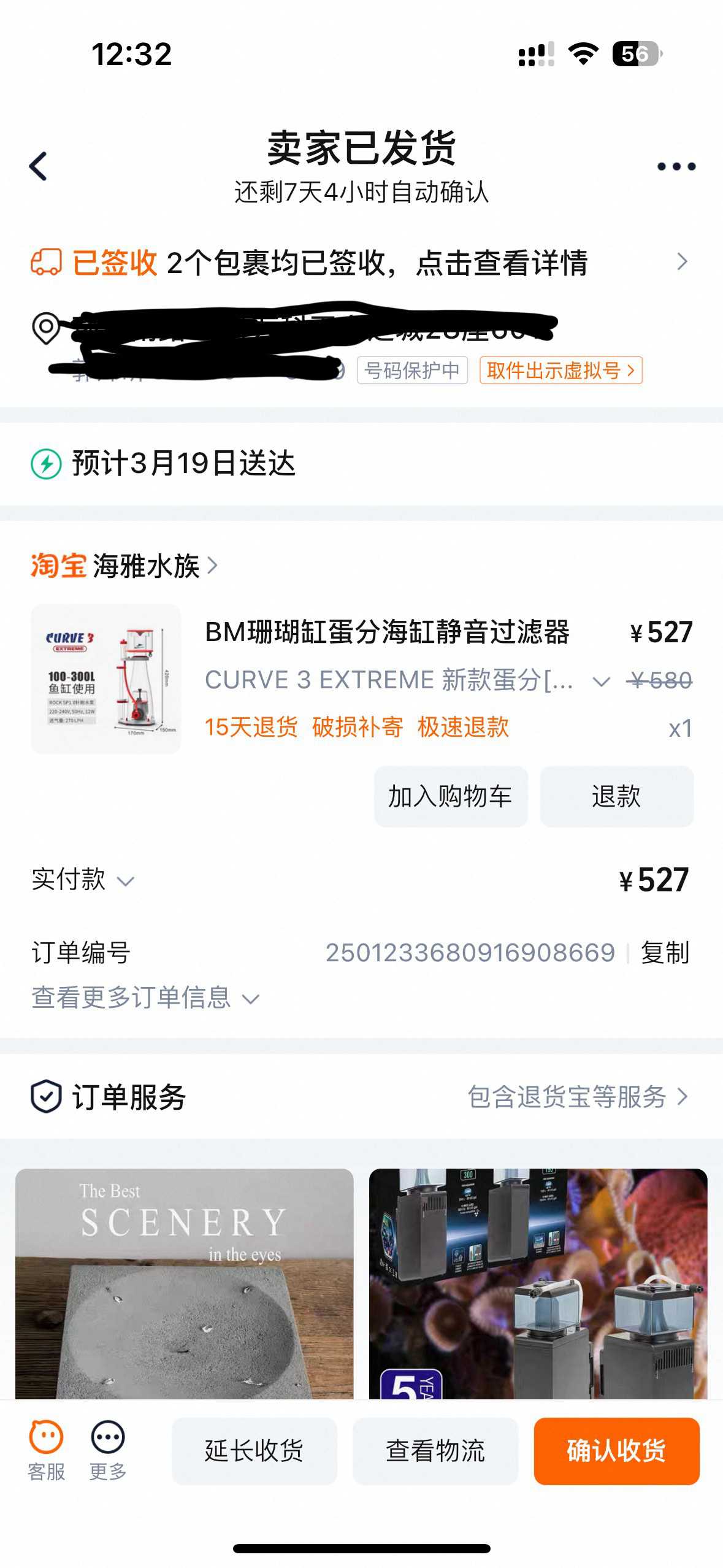Screen dimensions: 723x1568
Task: View logistics with 查看物流
Action: pos(435,1451)
